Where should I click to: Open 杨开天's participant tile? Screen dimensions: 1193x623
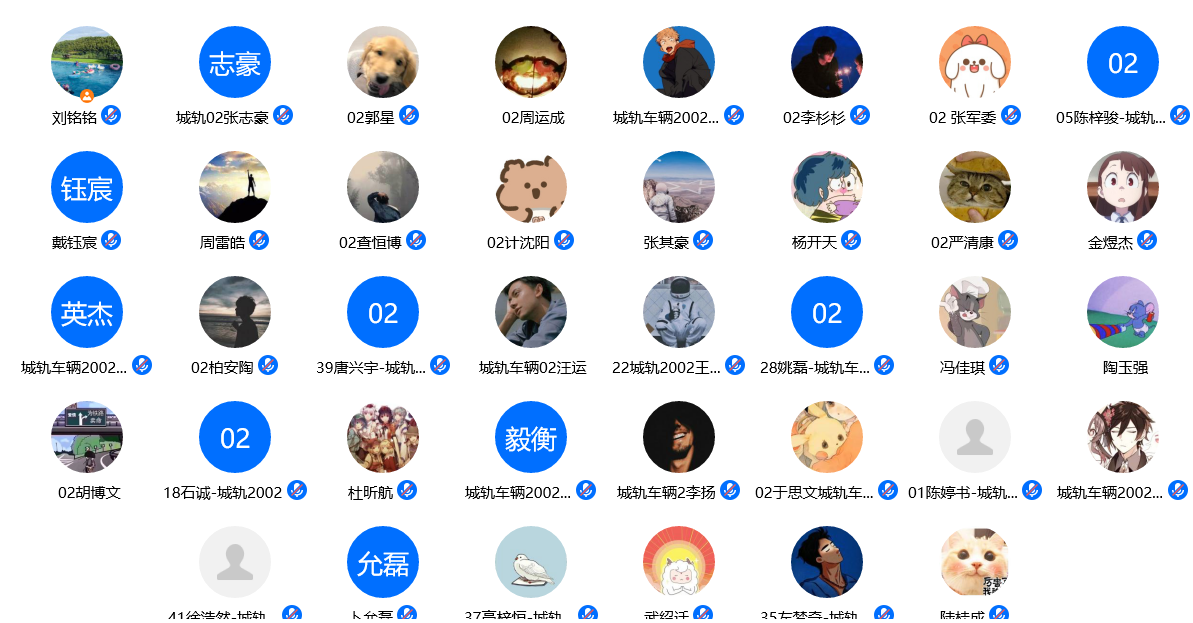coord(827,187)
